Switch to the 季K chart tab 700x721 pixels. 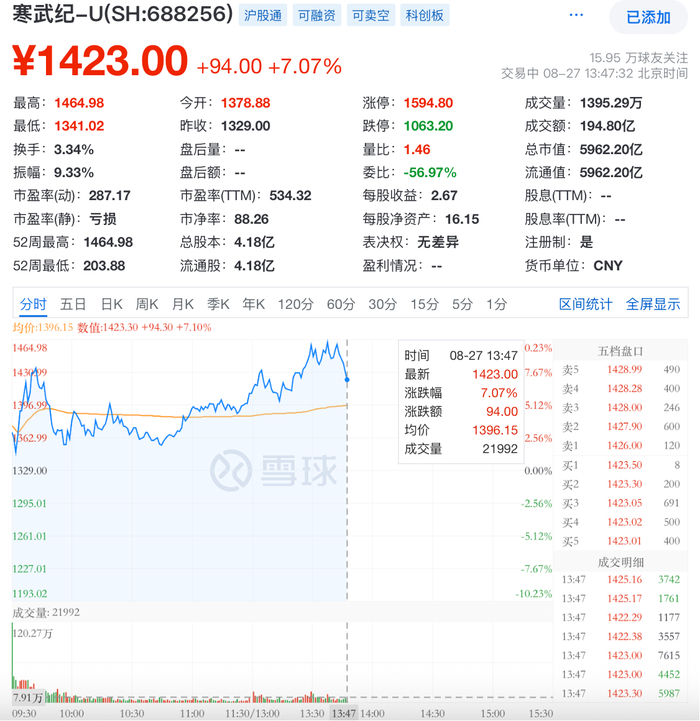tap(218, 304)
